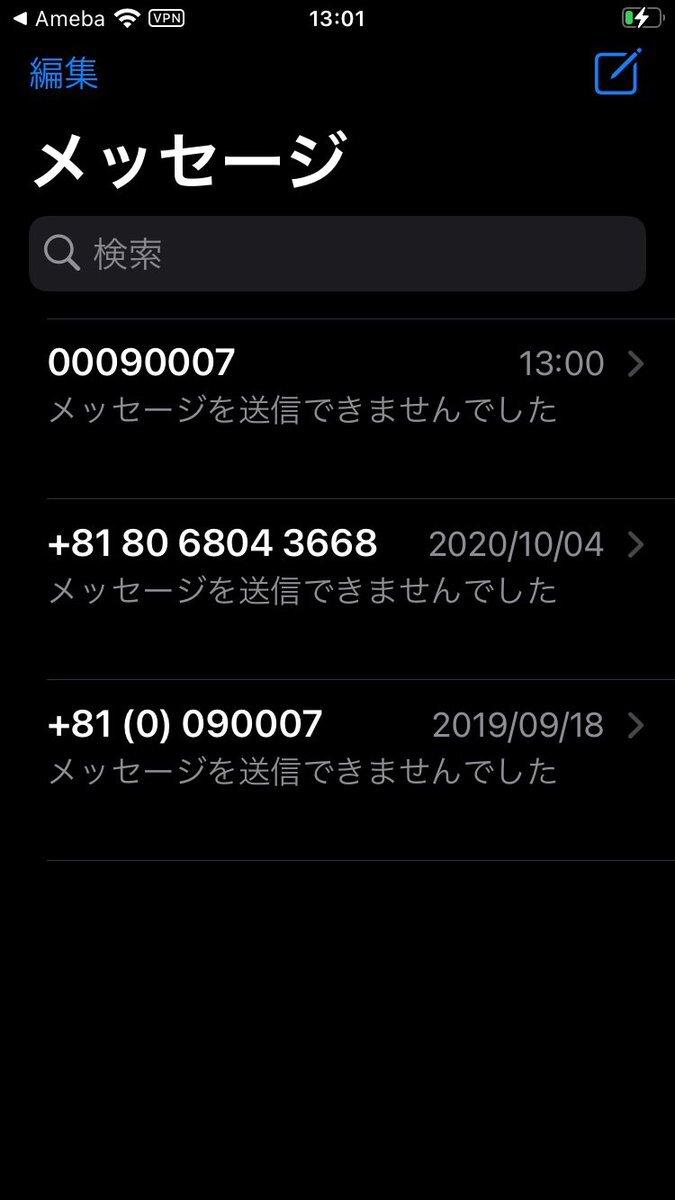This screenshot has width=675, height=1200.
Task: Return to the Ameba app via the status bar
Action: coord(59,19)
